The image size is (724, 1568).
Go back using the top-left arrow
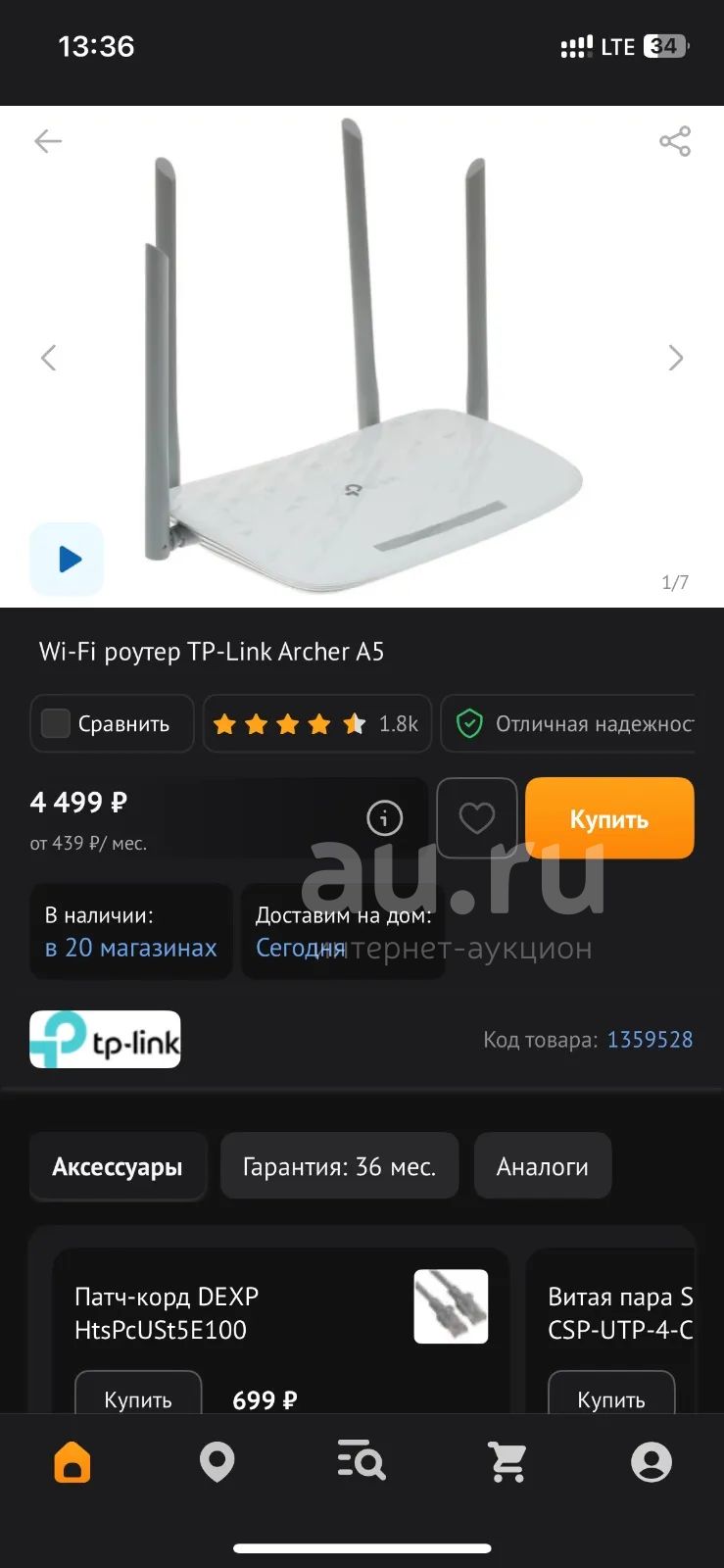point(47,141)
